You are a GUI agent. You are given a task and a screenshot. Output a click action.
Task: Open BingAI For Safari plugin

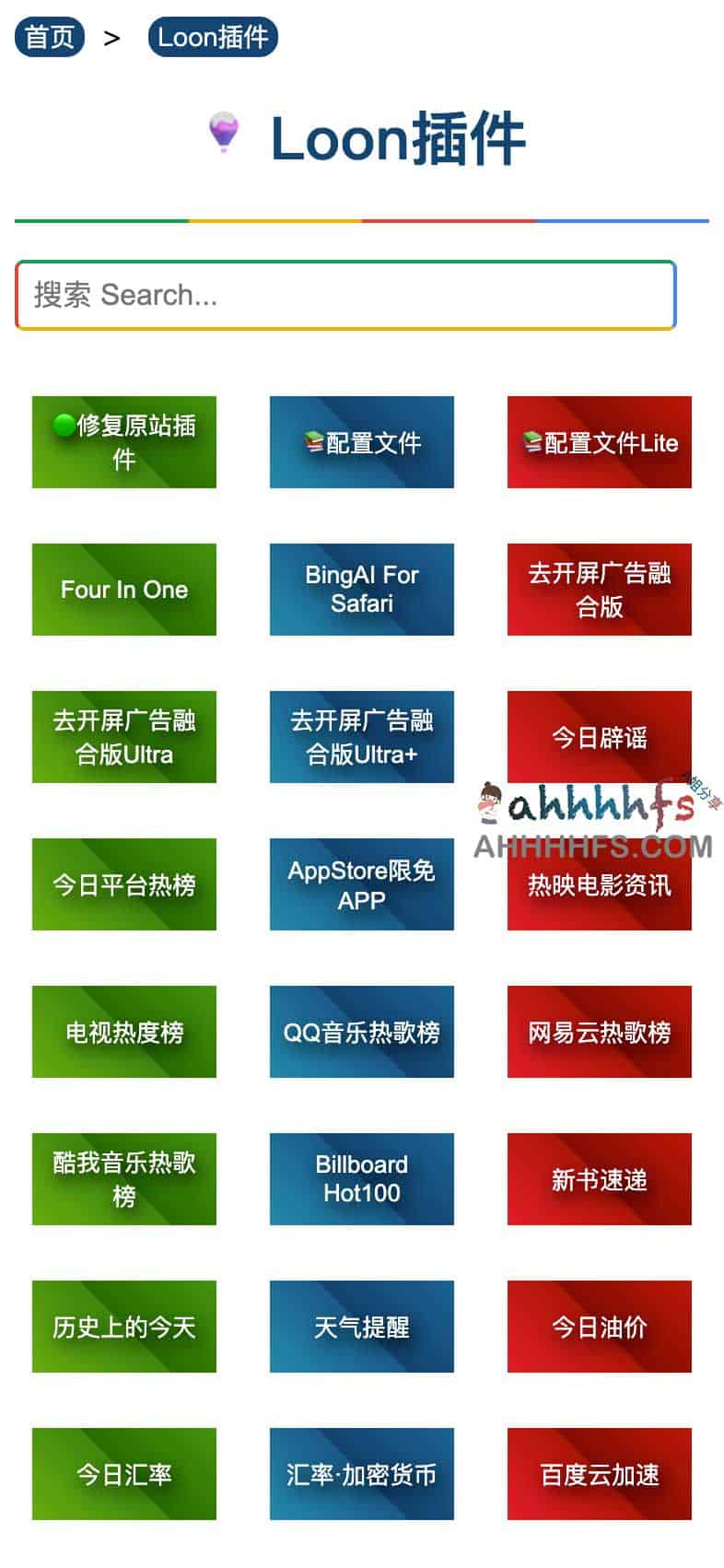coord(362,590)
